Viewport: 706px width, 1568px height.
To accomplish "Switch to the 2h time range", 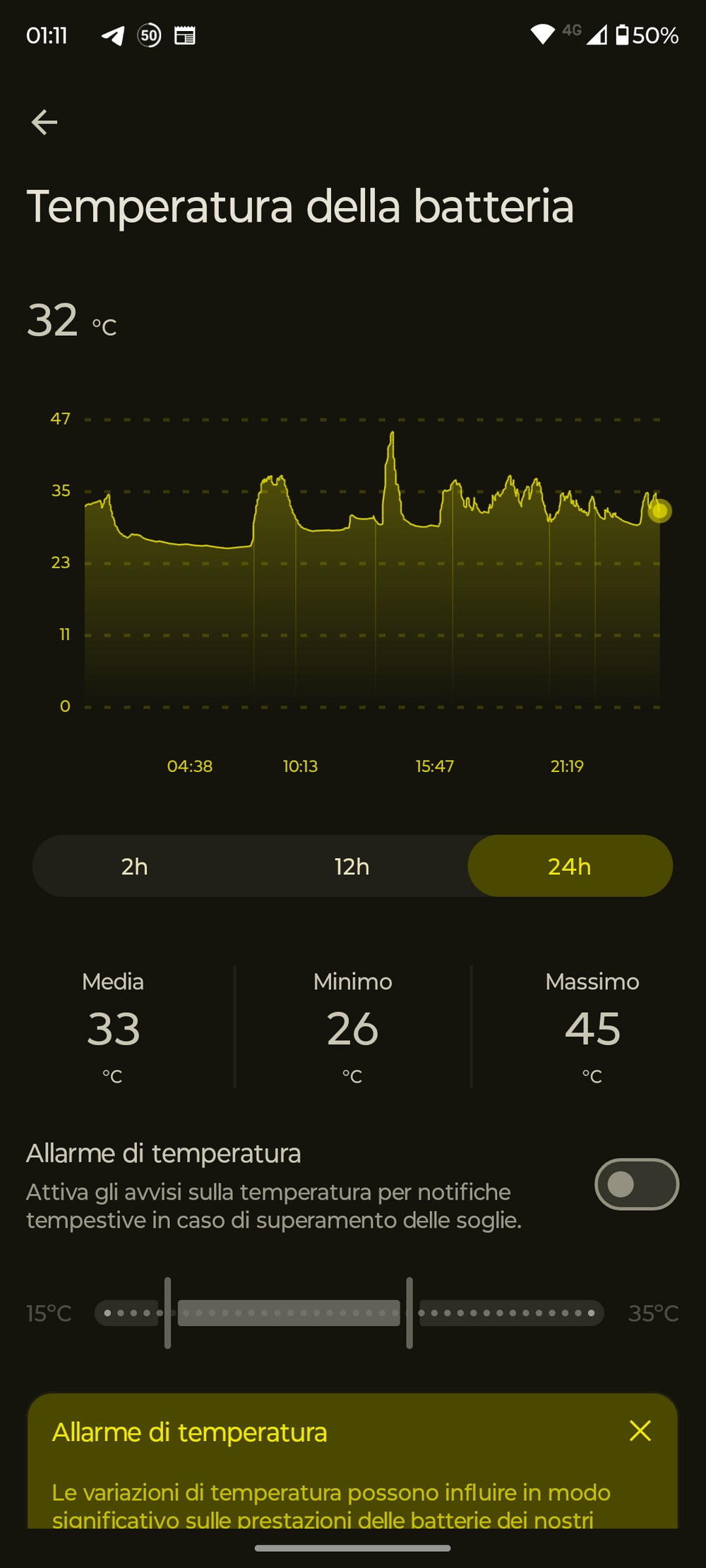I will pyautogui.click(x=134, y=866).
